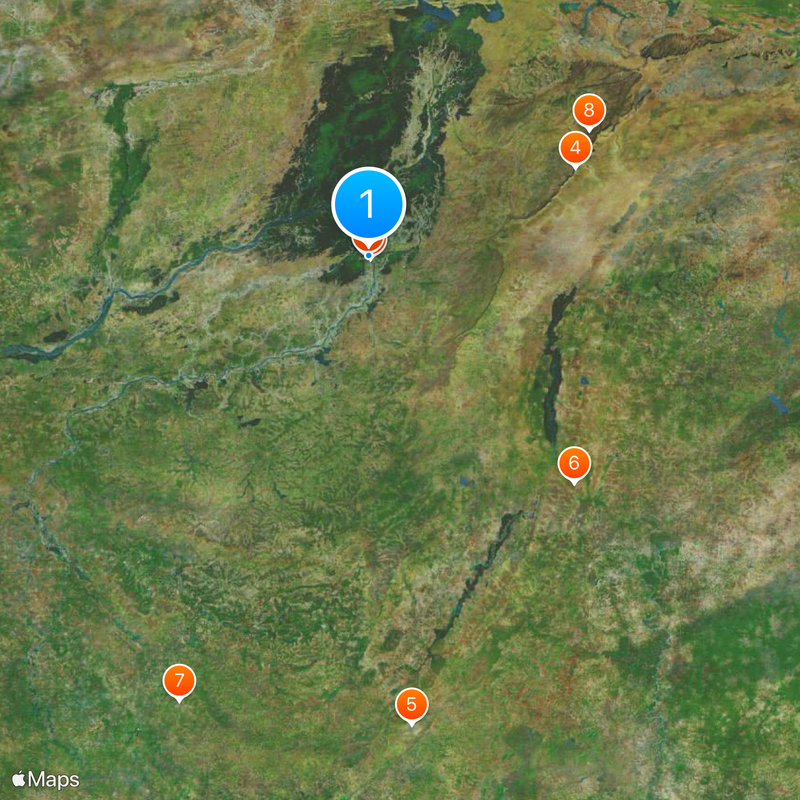Choose map pin number 7

coord(179,681)
